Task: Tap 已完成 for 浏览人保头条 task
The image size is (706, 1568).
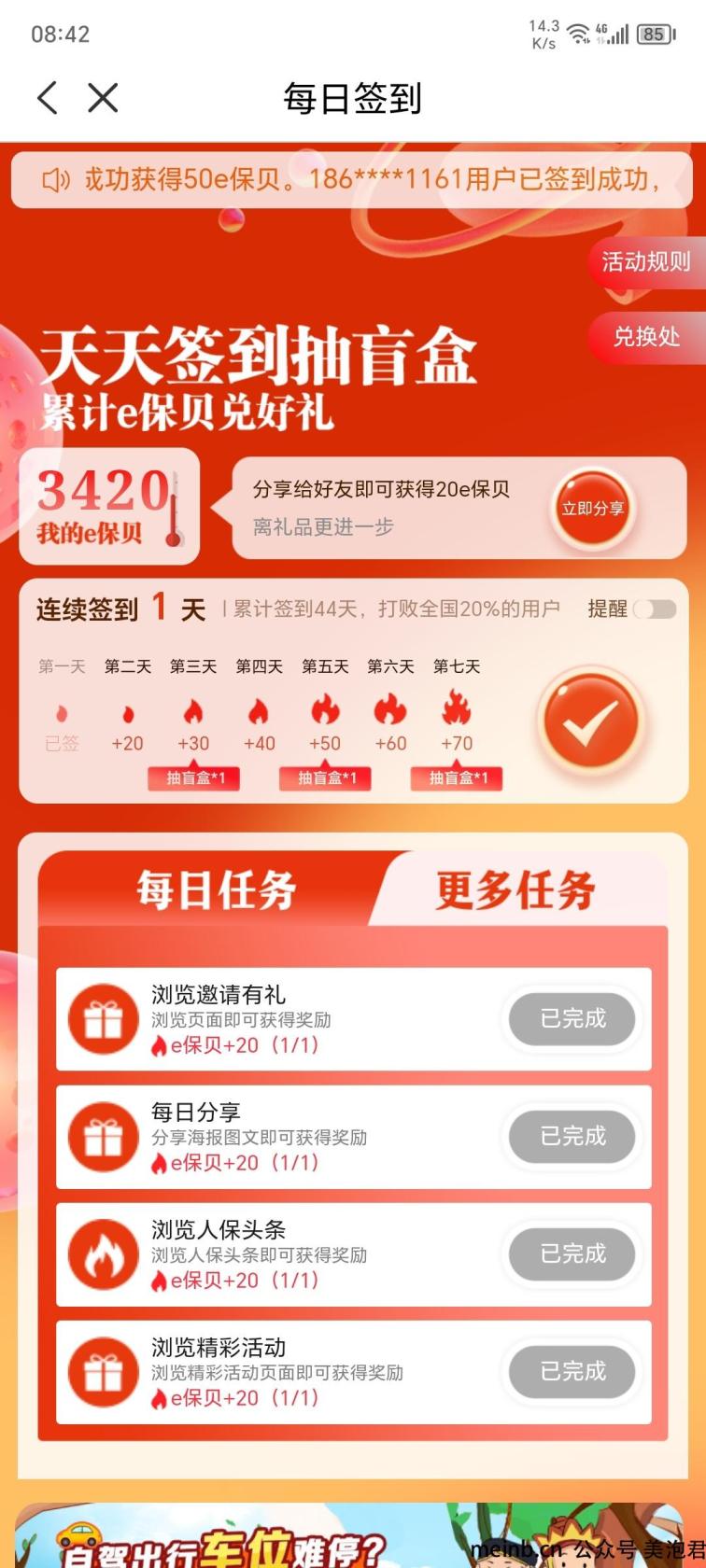Action: click(572, 1254)
